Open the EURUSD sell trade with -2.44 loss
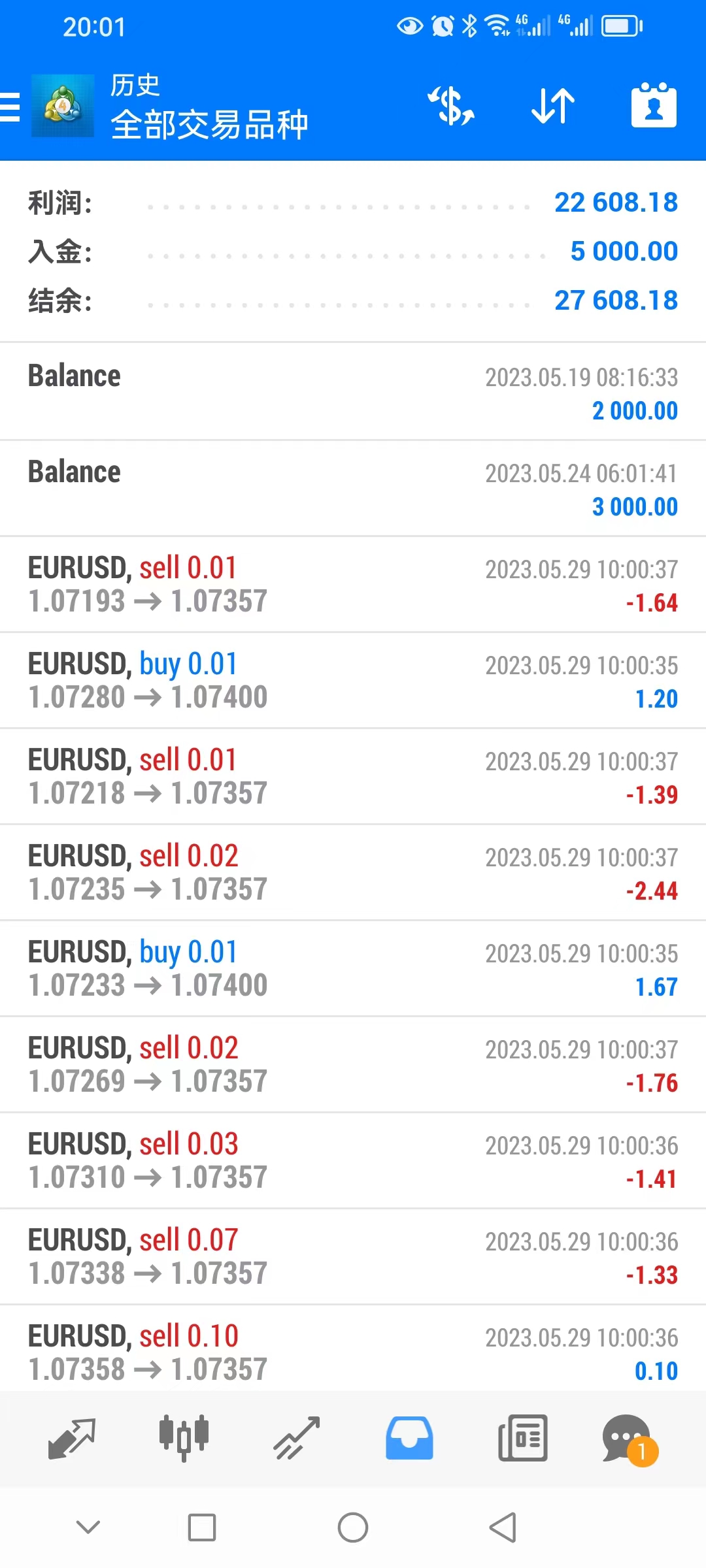Image resolution: width=706 pixels, height=1568 pixels. tap(353, 872)
